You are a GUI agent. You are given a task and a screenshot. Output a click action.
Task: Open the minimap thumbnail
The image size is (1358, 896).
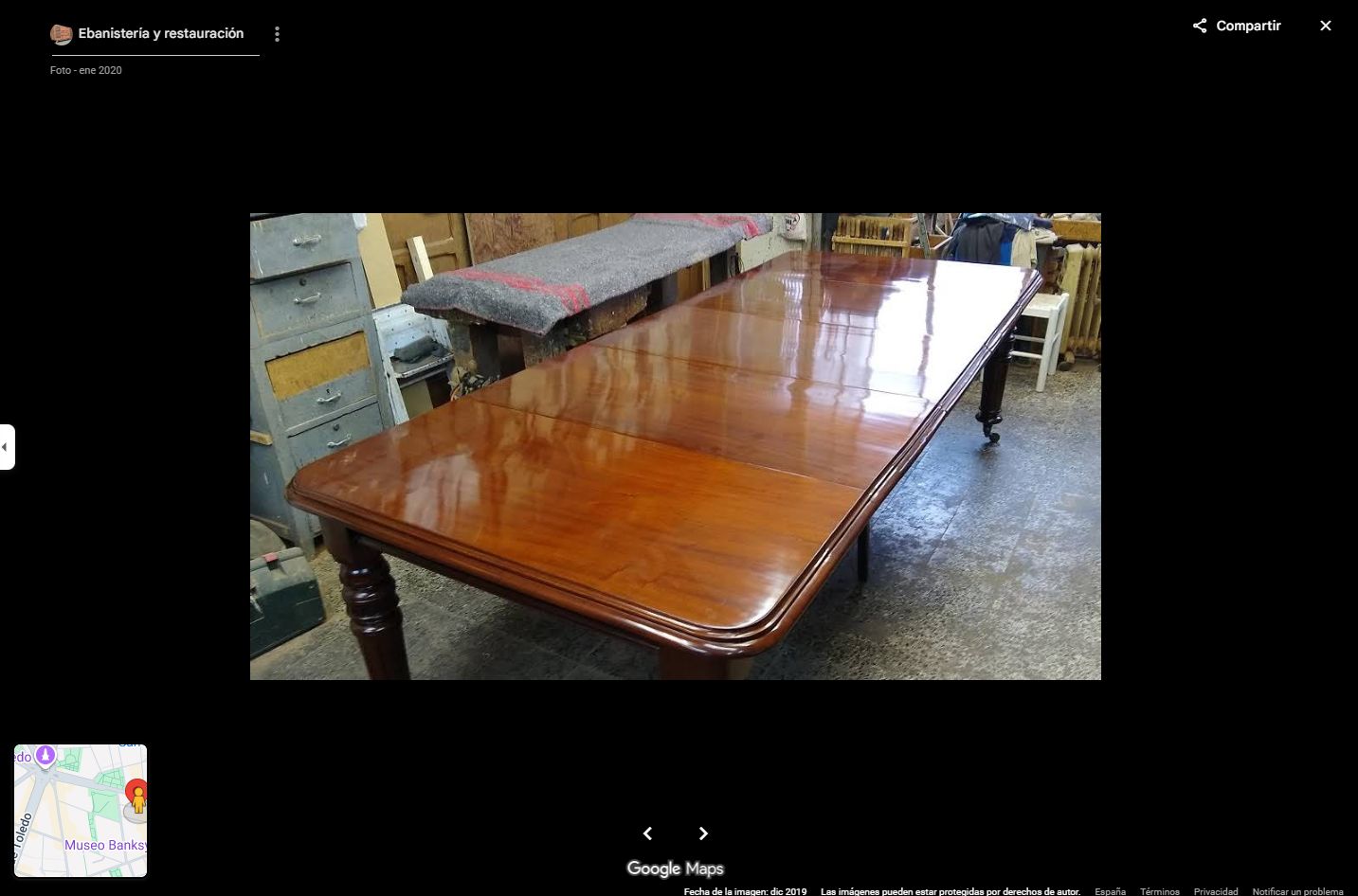81,810
